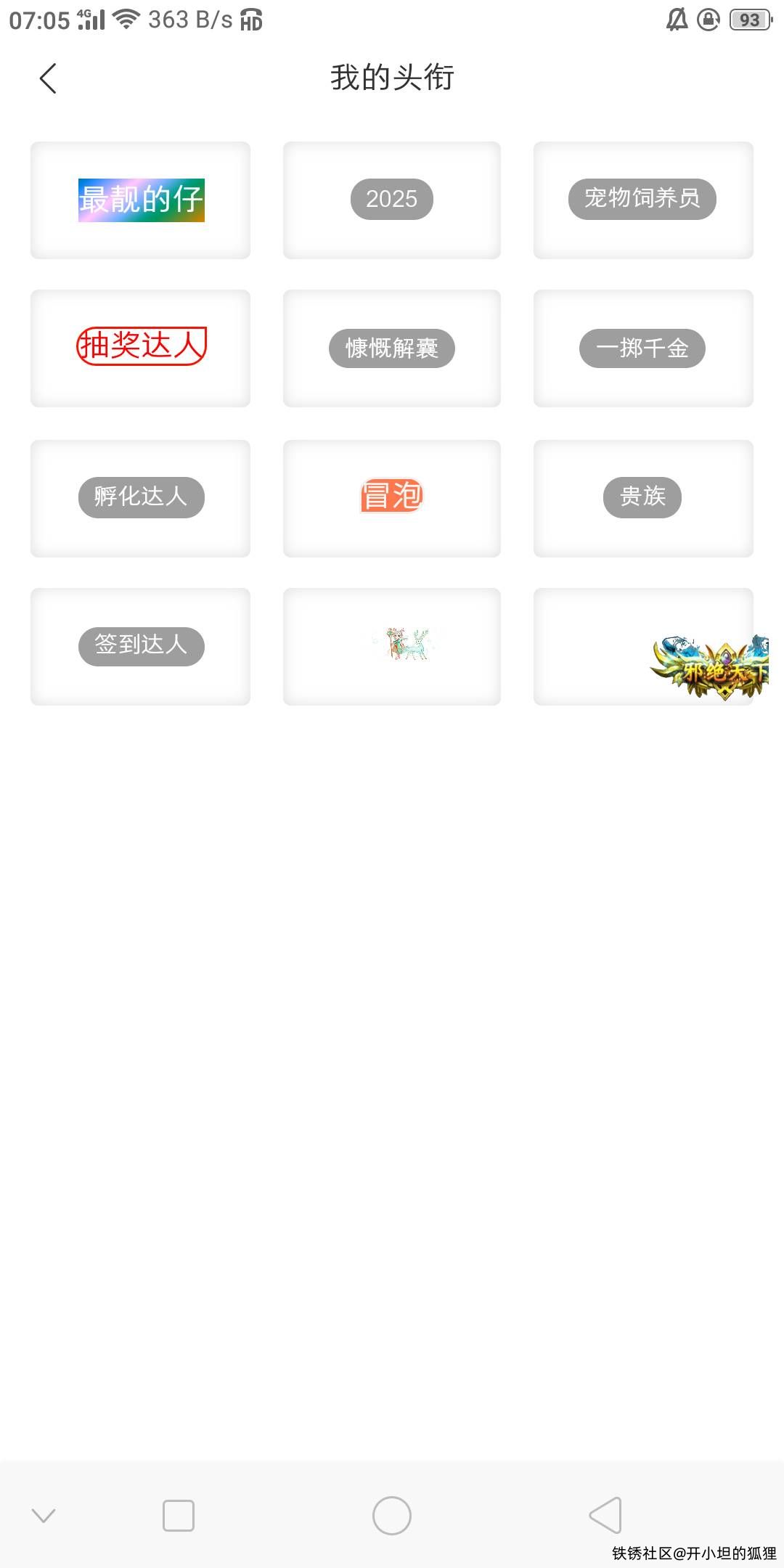Choose the 一掷千金 title
The height and width of the screenshot is (1568, 784).
tap(643, 348)
